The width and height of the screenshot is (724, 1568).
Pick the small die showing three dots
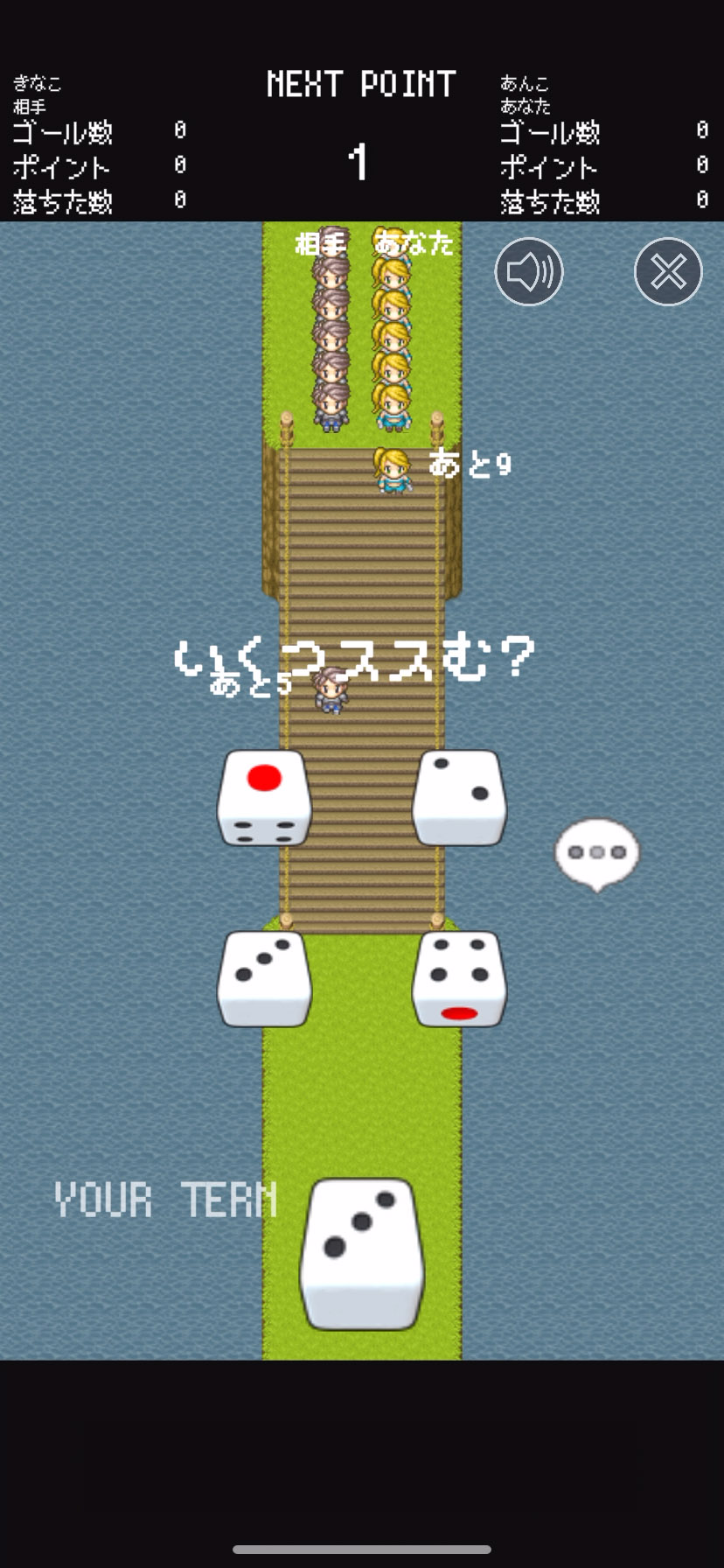click(264, 978)
